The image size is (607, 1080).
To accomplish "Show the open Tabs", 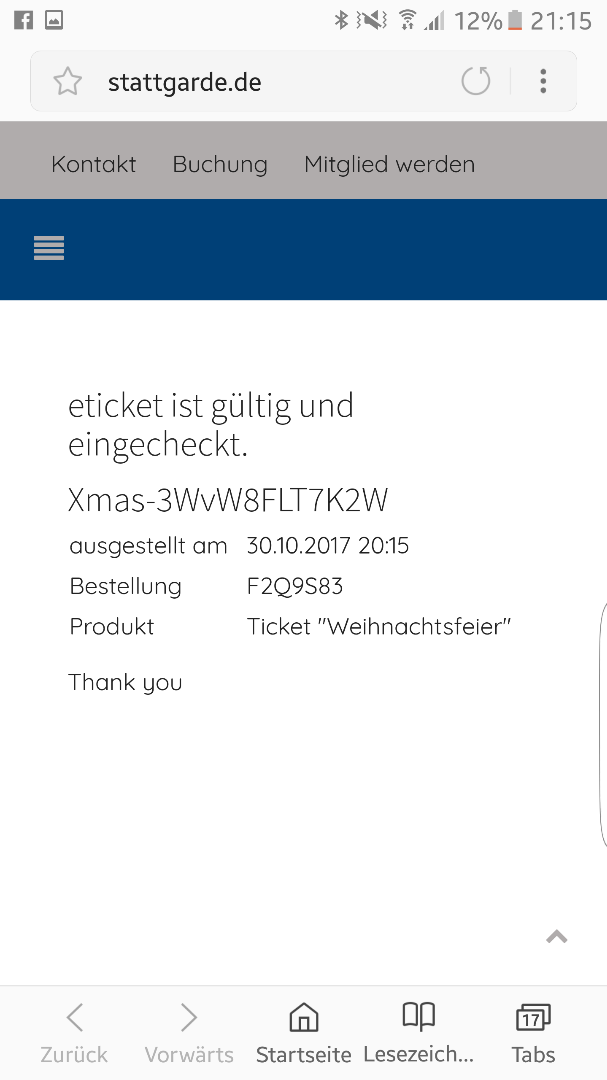I will point(533,1034).
